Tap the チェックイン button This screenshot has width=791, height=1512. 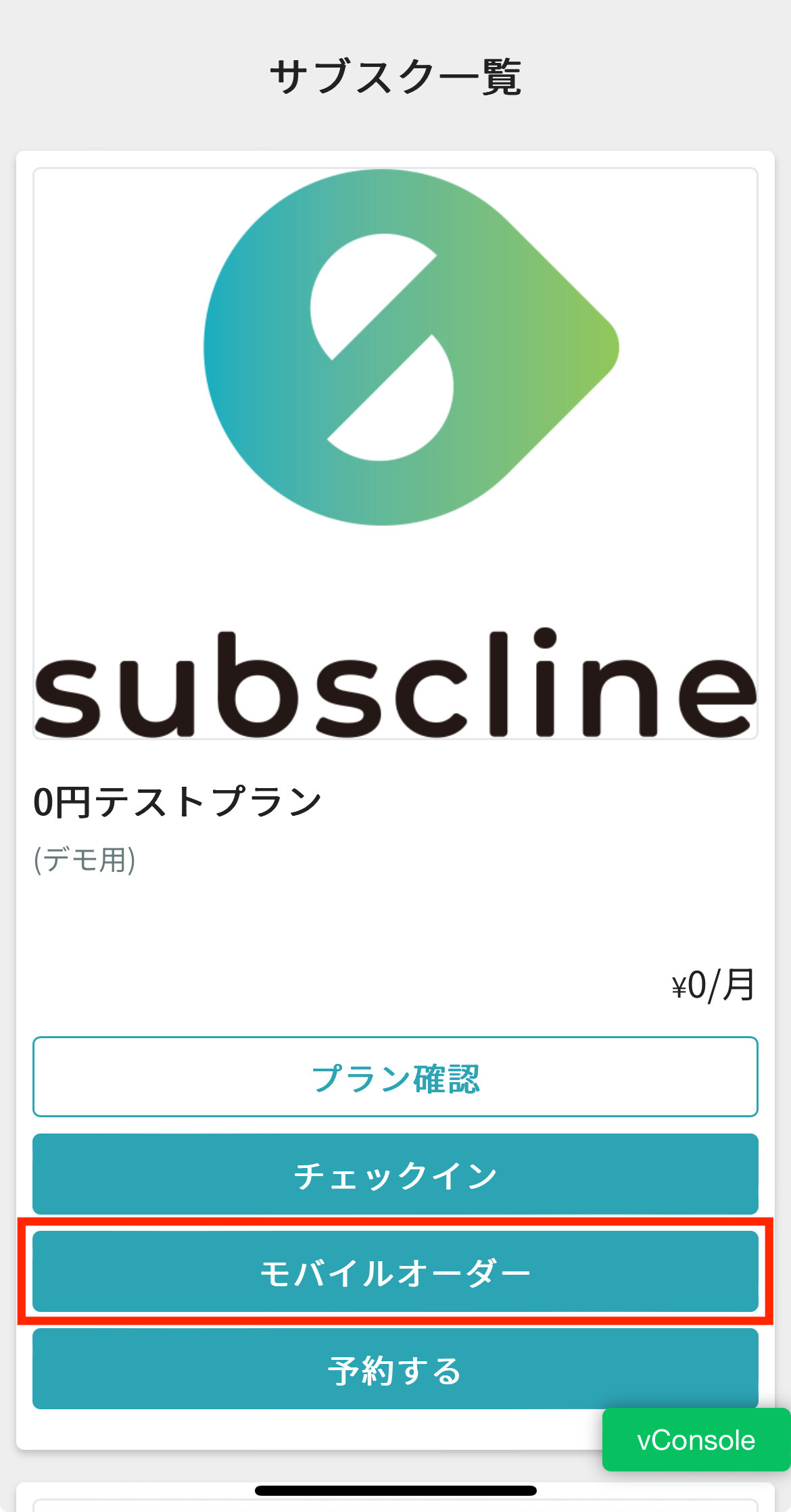(395, 1174)
